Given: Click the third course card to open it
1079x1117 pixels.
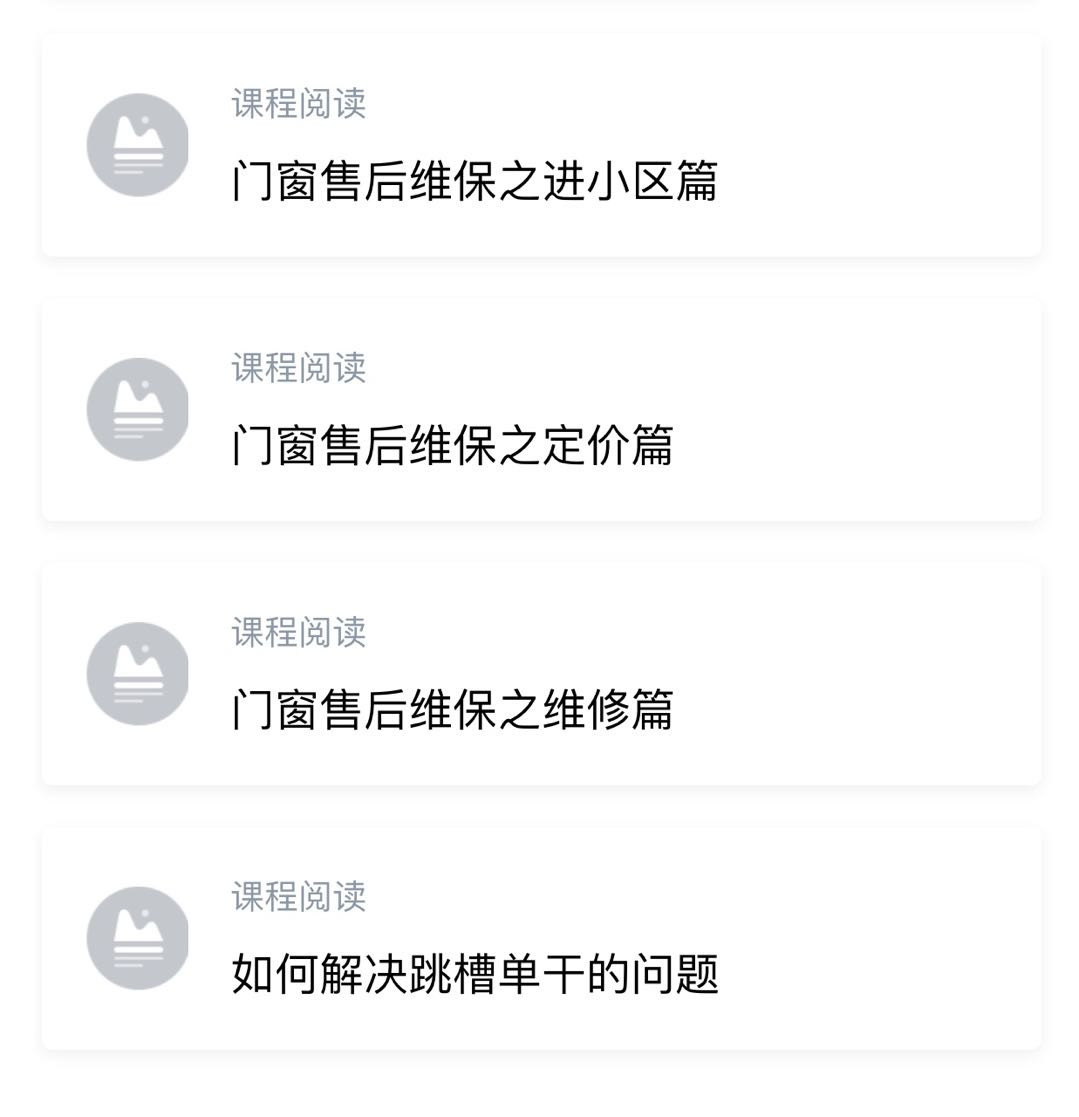Looking at the screenshot, I should [540, 673].
